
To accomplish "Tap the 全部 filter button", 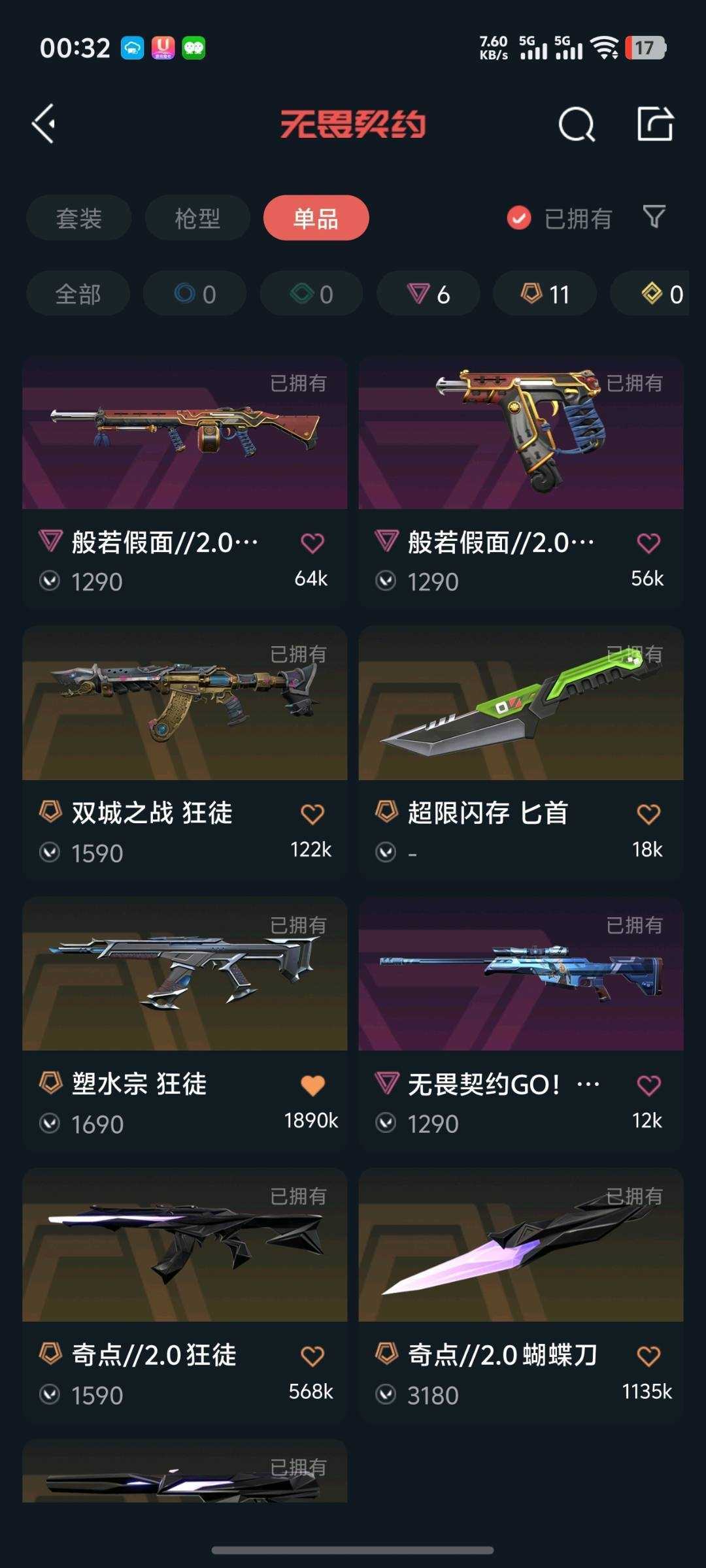I will [77, 293].
